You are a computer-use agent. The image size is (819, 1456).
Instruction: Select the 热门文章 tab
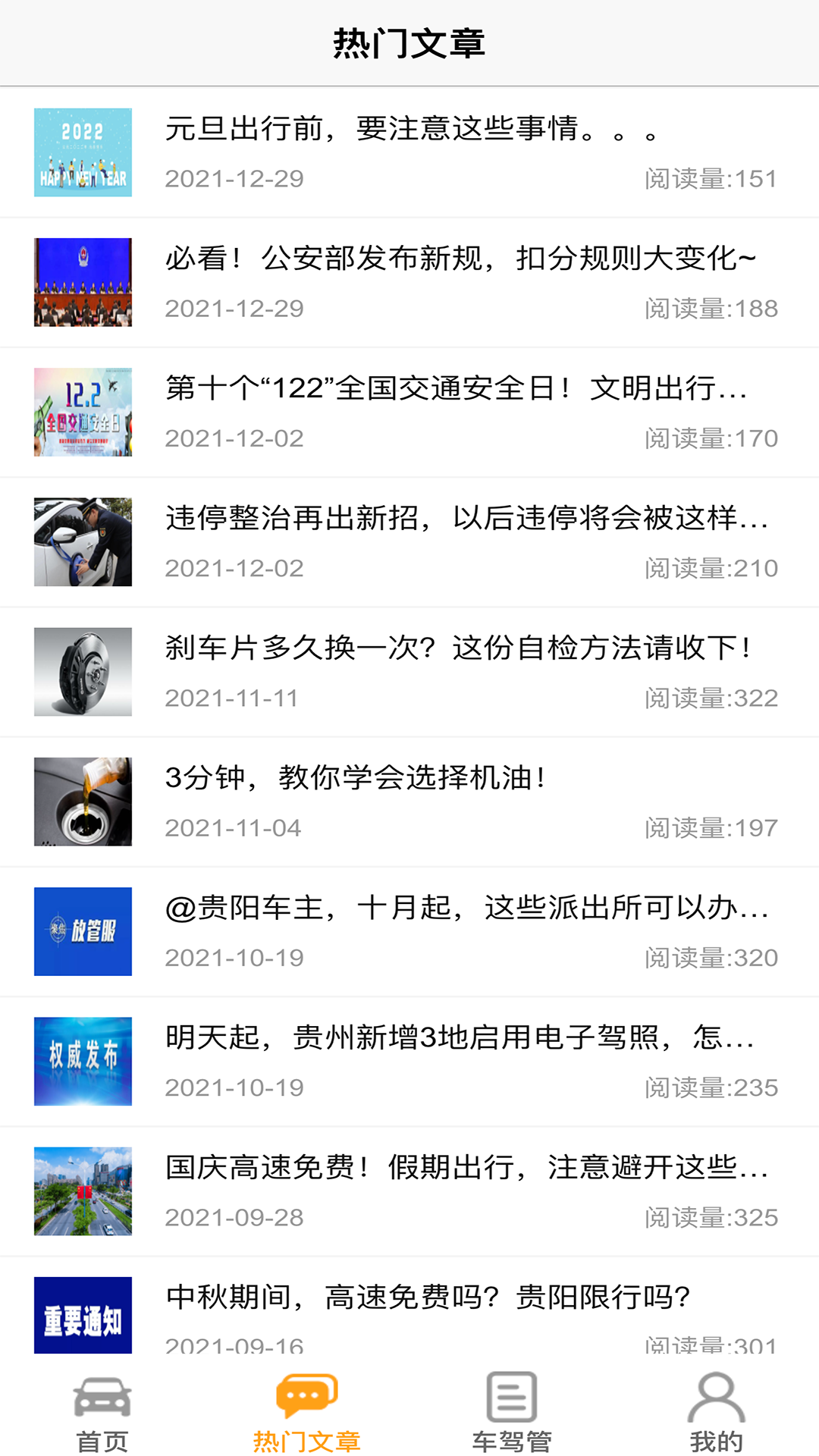point(307,1412)
